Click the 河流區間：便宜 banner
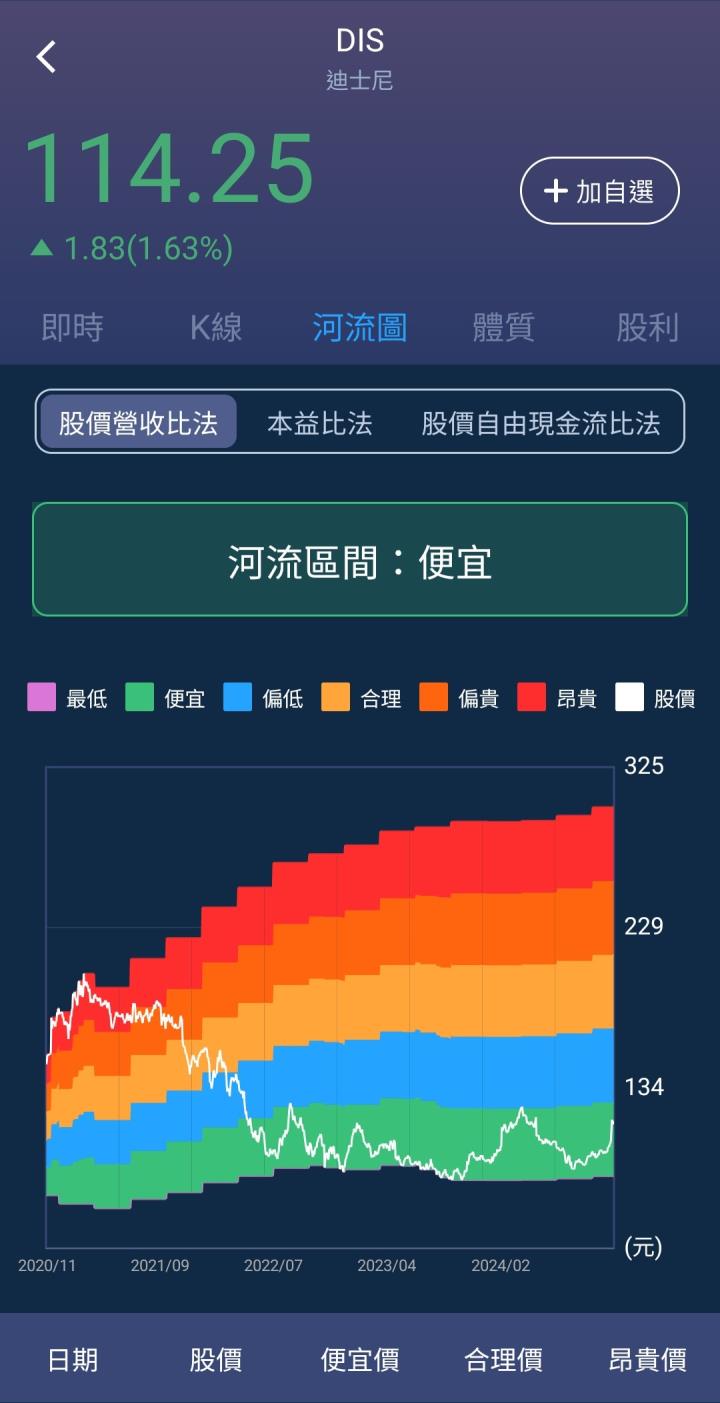The width and height of the screenshot is (720, 1403). click(360, 558)
